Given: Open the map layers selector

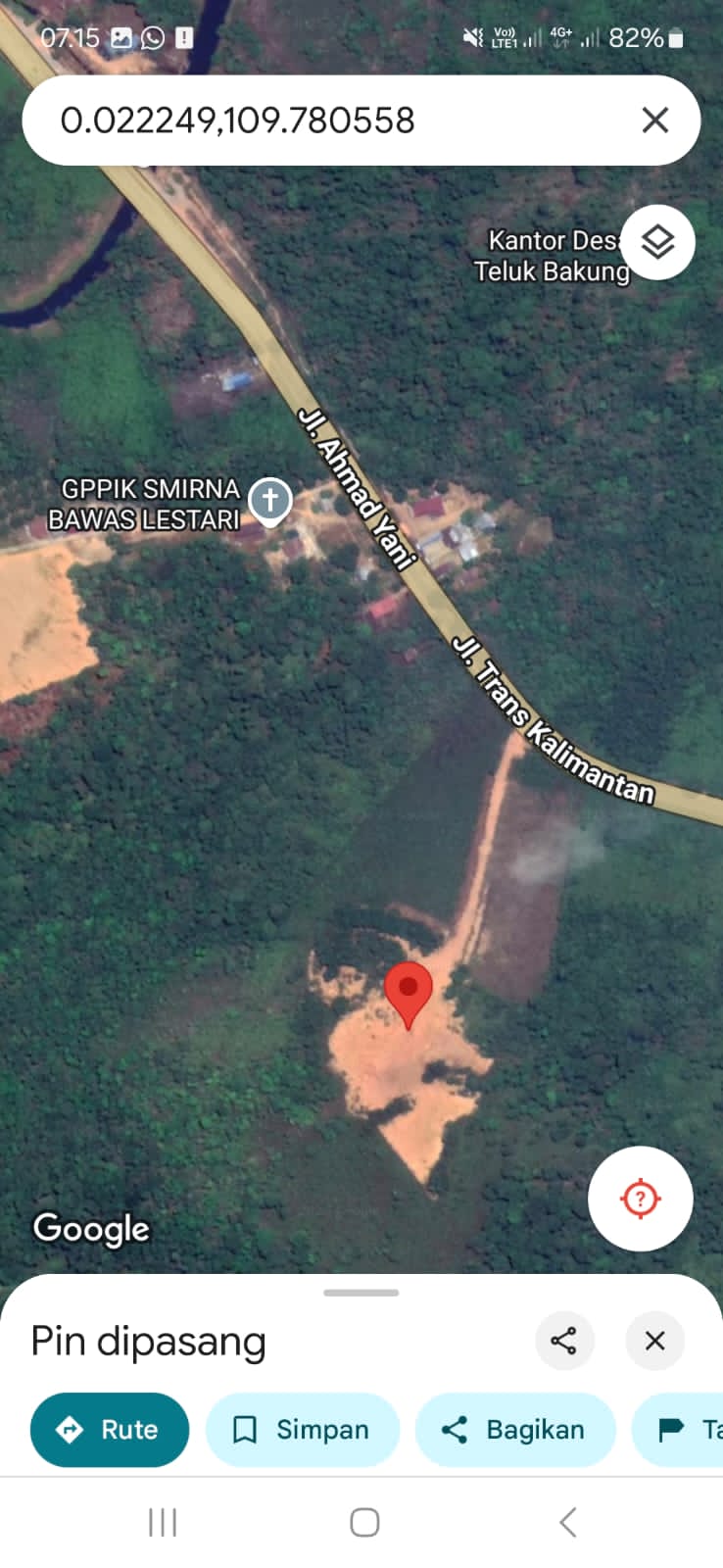Looking at the screenshot, I should [657, 242].
